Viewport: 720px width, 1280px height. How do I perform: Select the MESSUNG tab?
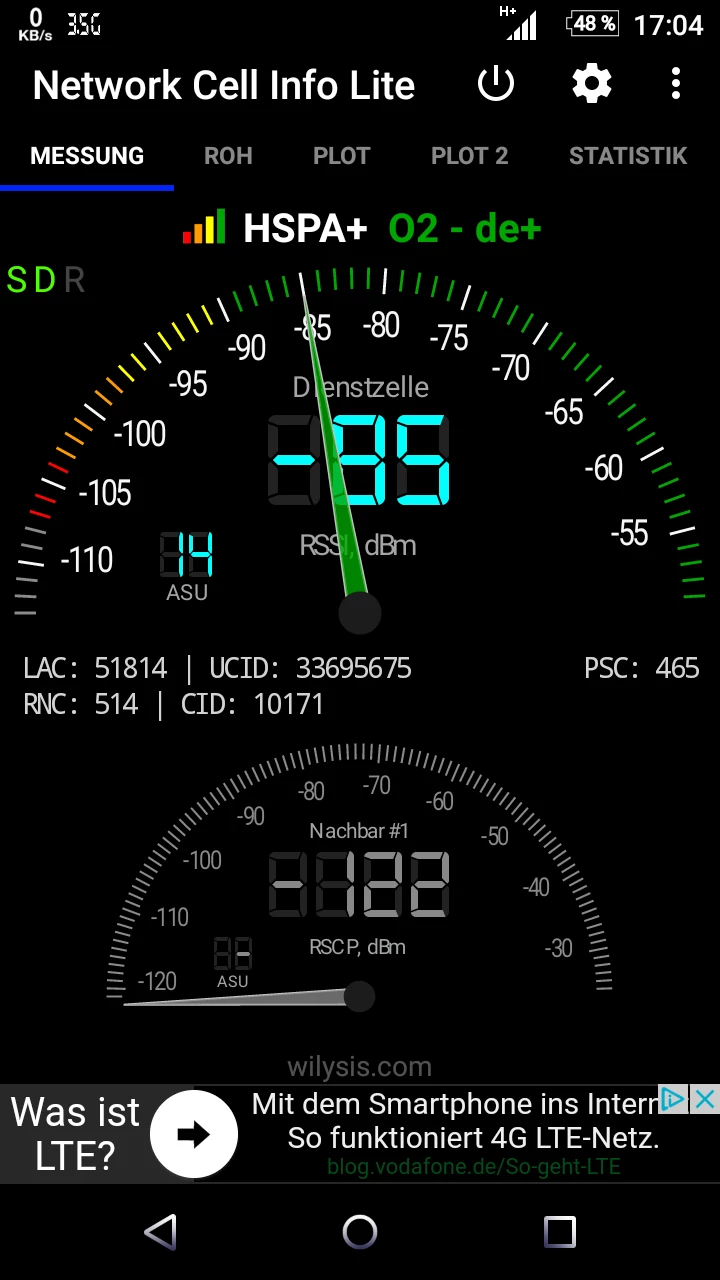[x=87, y=156]
